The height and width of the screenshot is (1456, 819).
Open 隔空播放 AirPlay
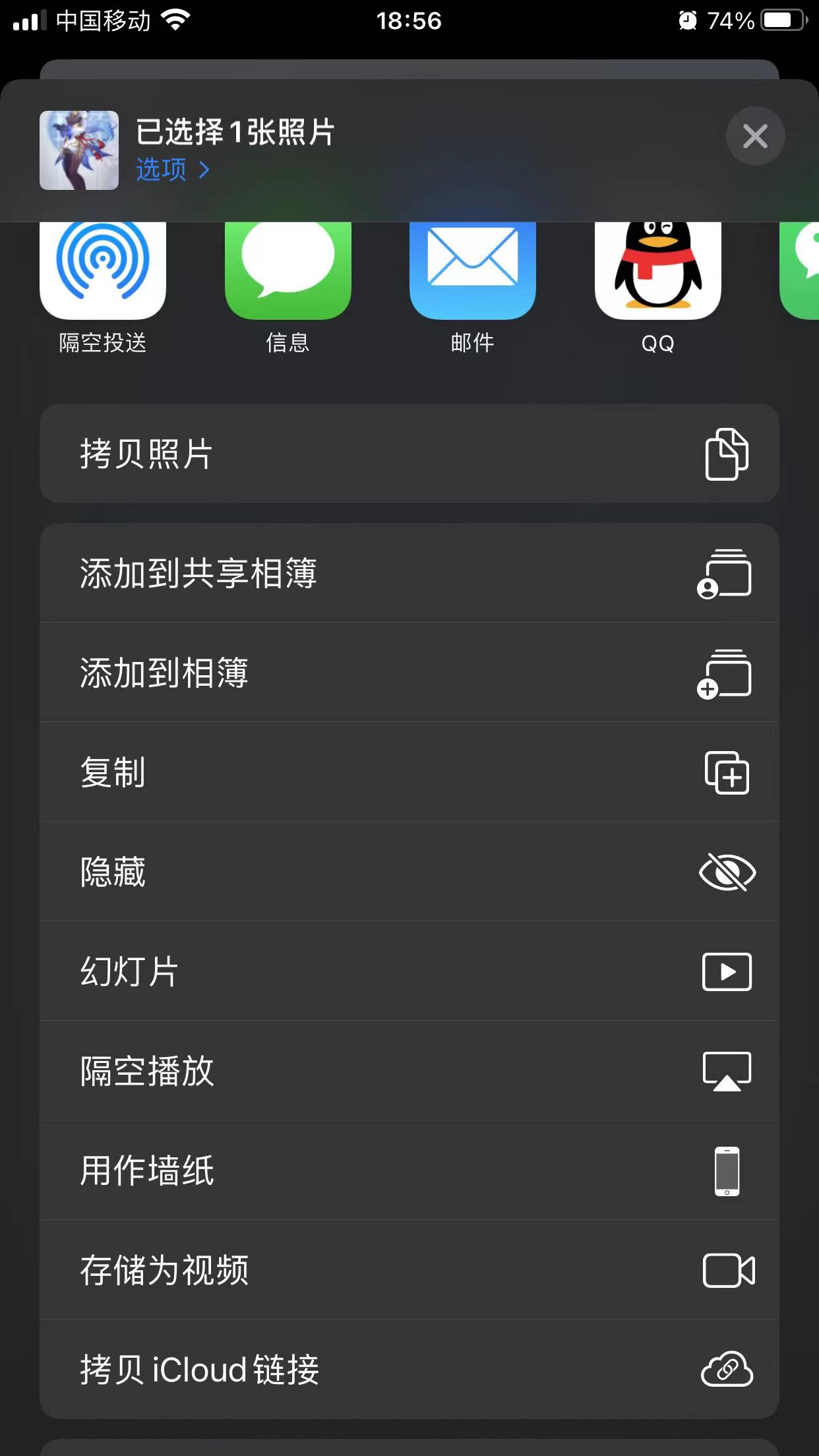409,1071
